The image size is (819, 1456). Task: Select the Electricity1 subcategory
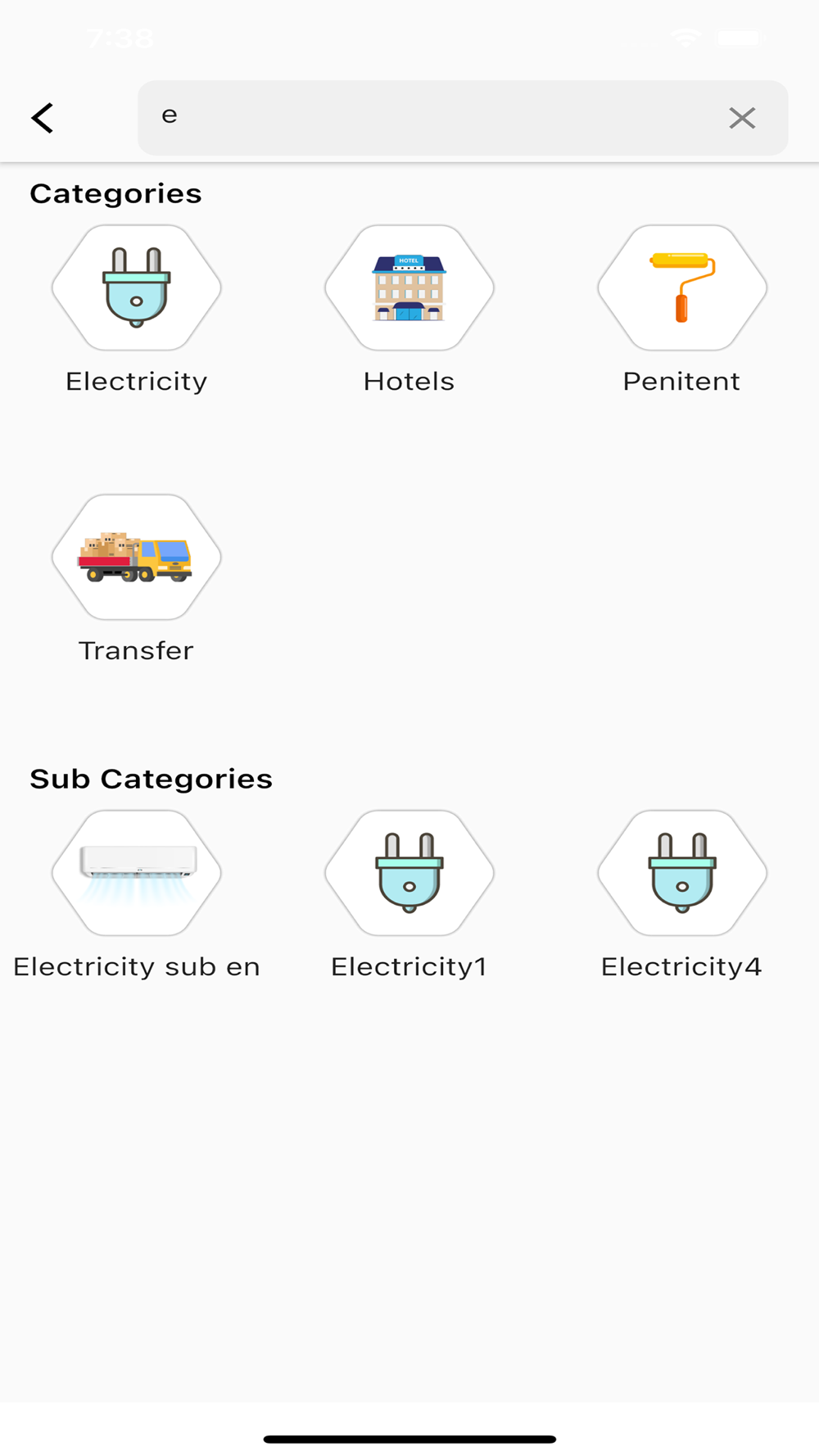[x=409, y=874]
